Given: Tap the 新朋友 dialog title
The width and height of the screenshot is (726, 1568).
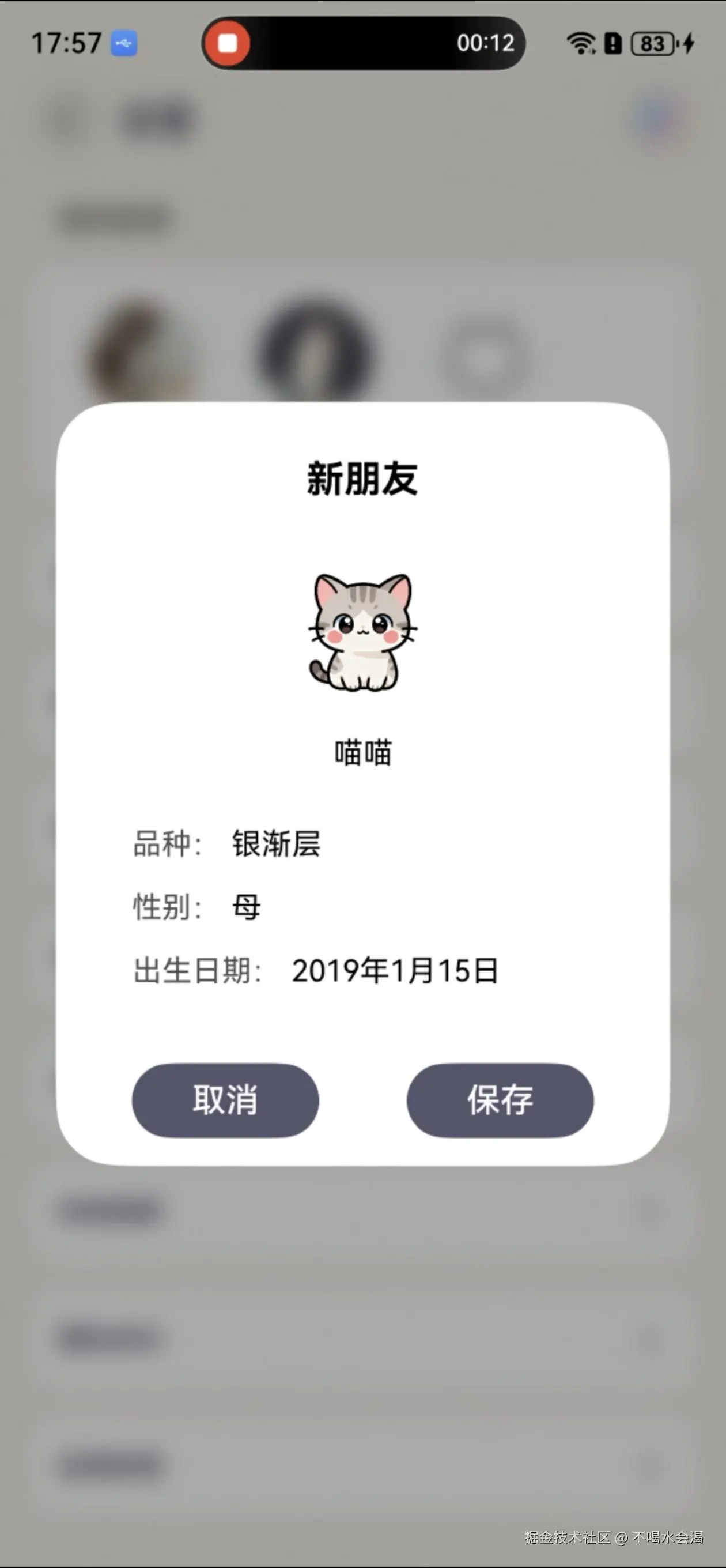Looking at the screenshot, I should tap(362, 478).
